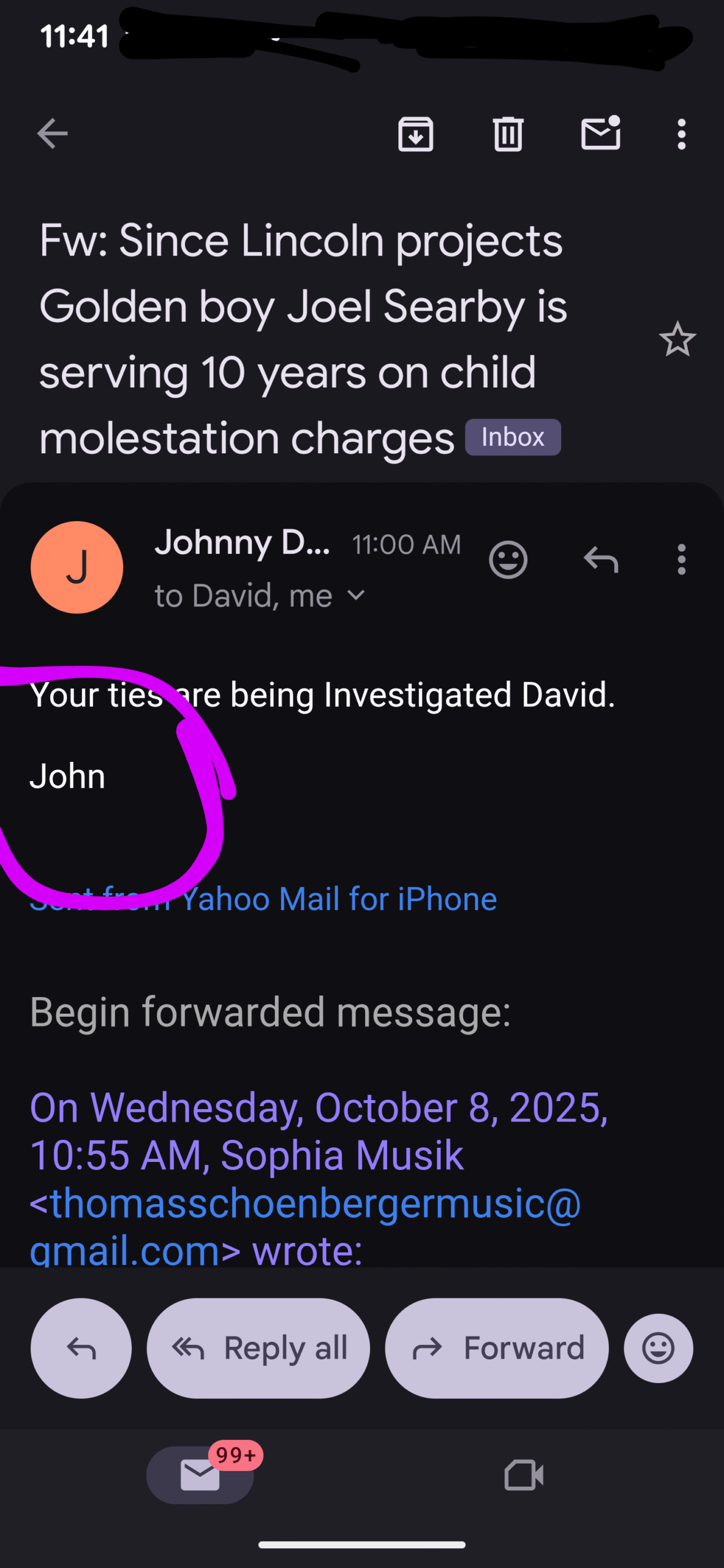Go back to the inbox list
The width and height of the screenshot is (724, 1568).
52,134
